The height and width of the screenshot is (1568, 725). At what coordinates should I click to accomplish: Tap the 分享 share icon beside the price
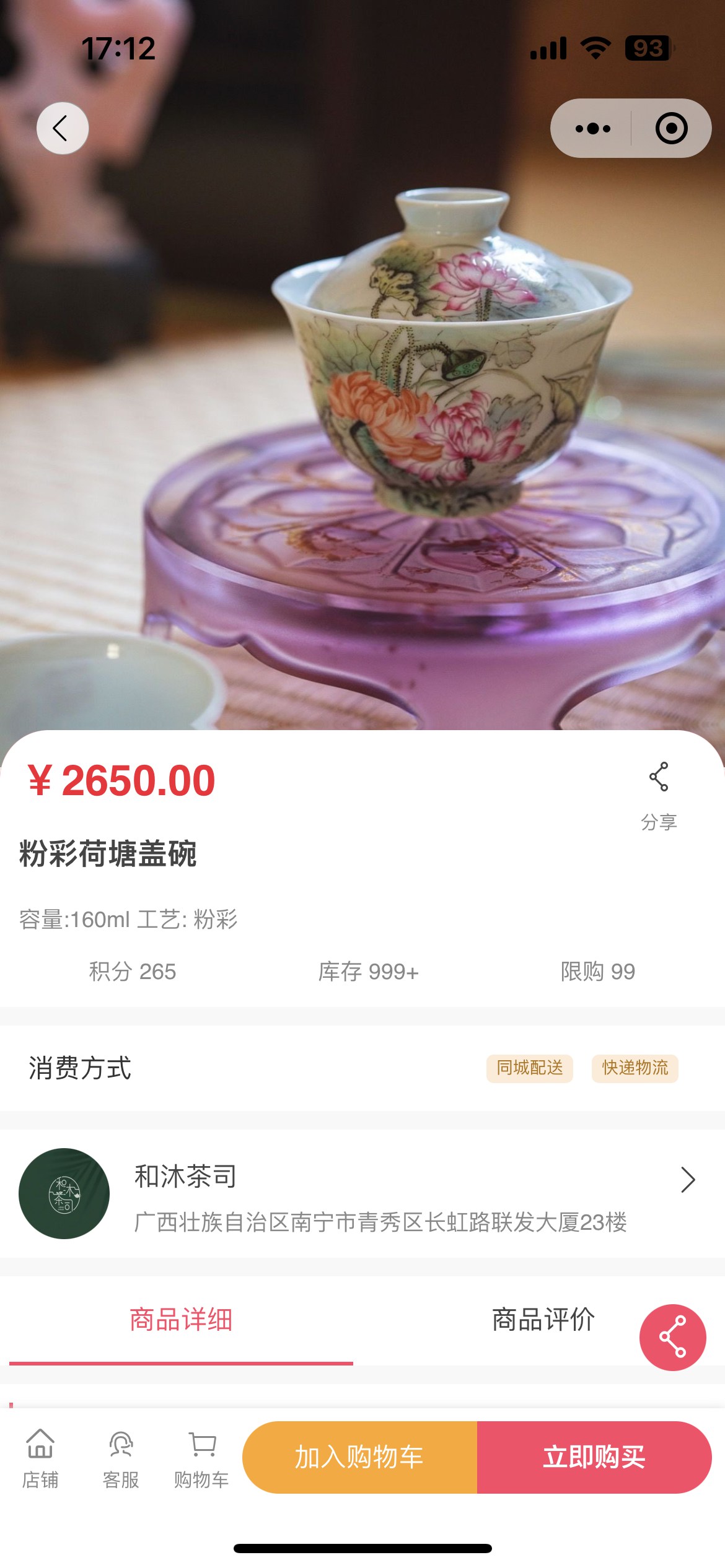[659, 793]
